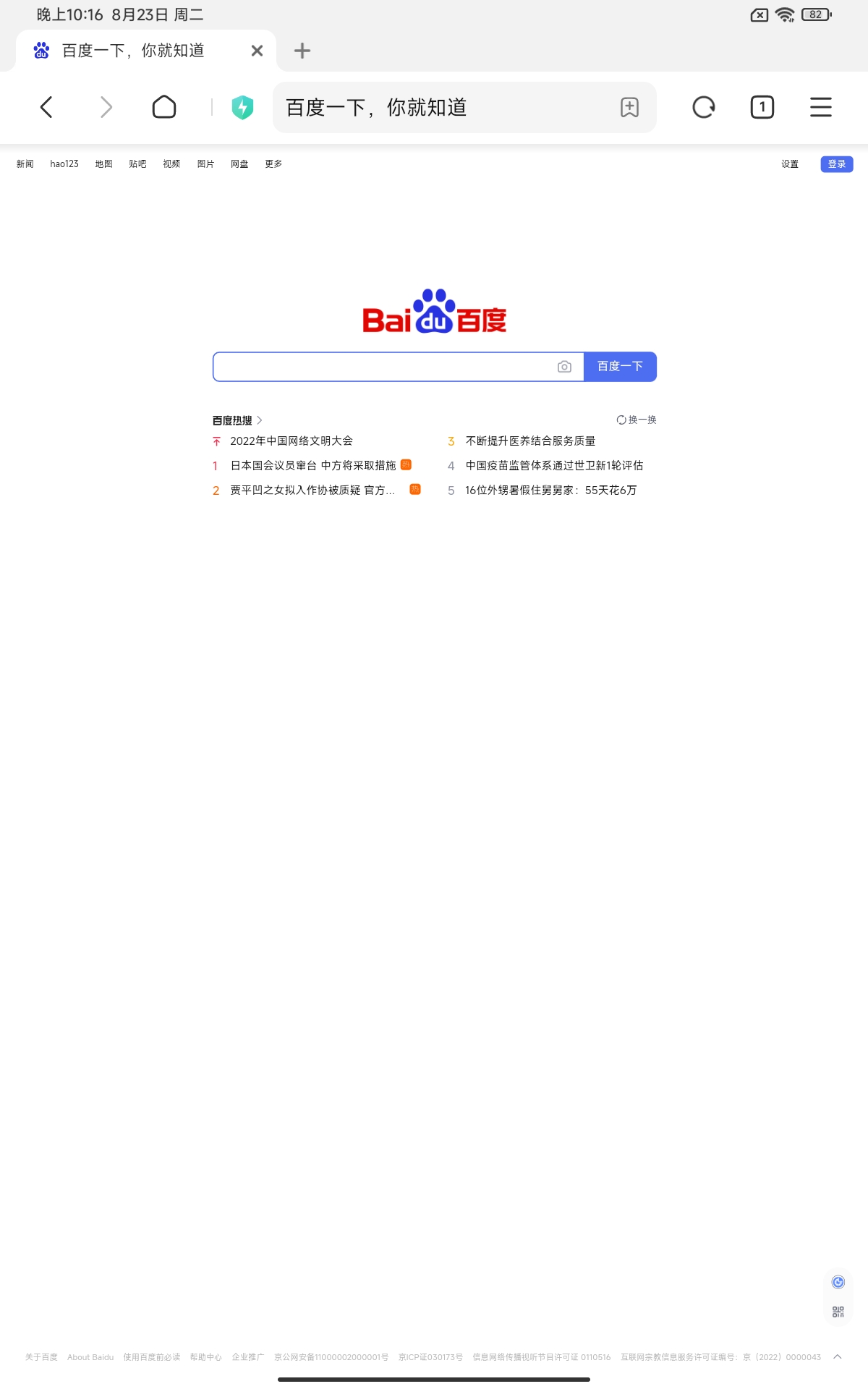Go back to previous page
This screenshot has height=1389, width=868.
pyautogui.click(x=46, y=107)
